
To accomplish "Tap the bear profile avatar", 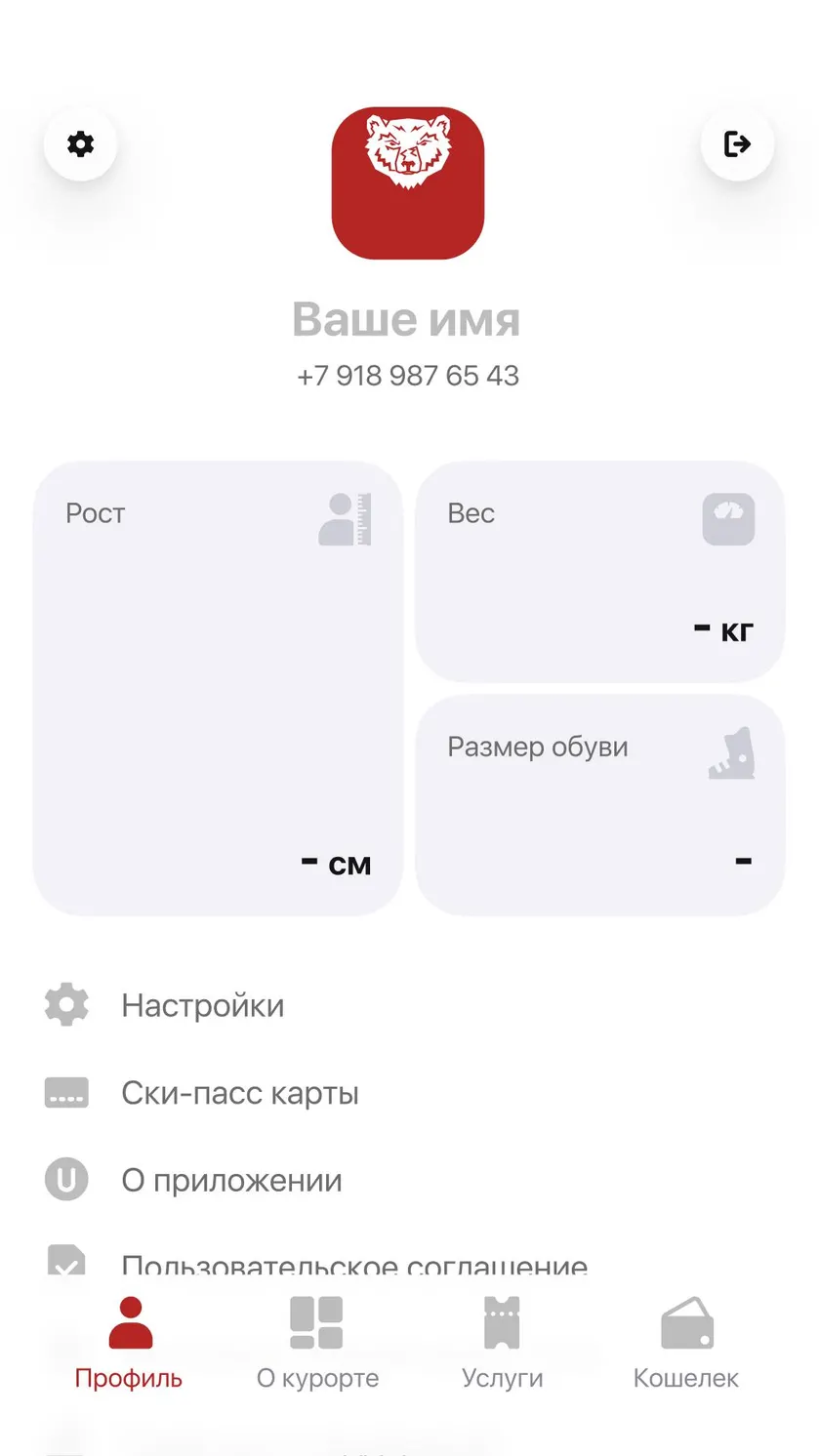I will point(408,183).
